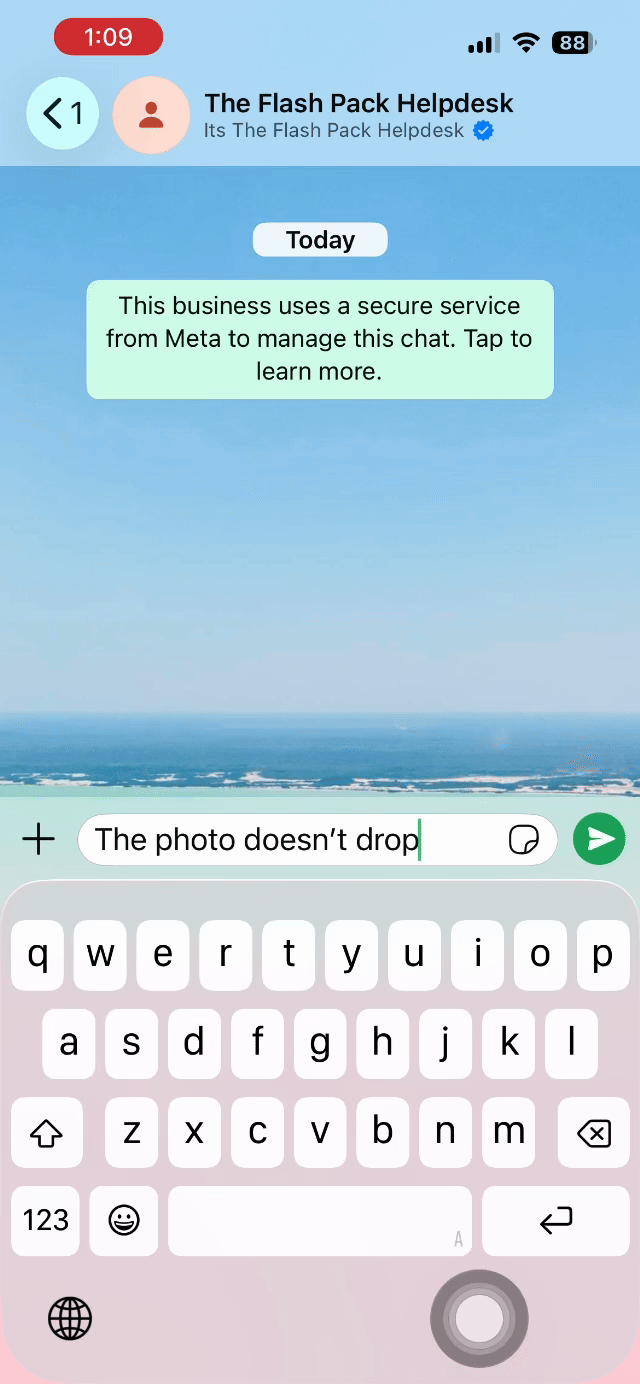The width and height of the screenshot is (640, 1384).
Task: Send the typed message
Action: (x=599, y=839)
